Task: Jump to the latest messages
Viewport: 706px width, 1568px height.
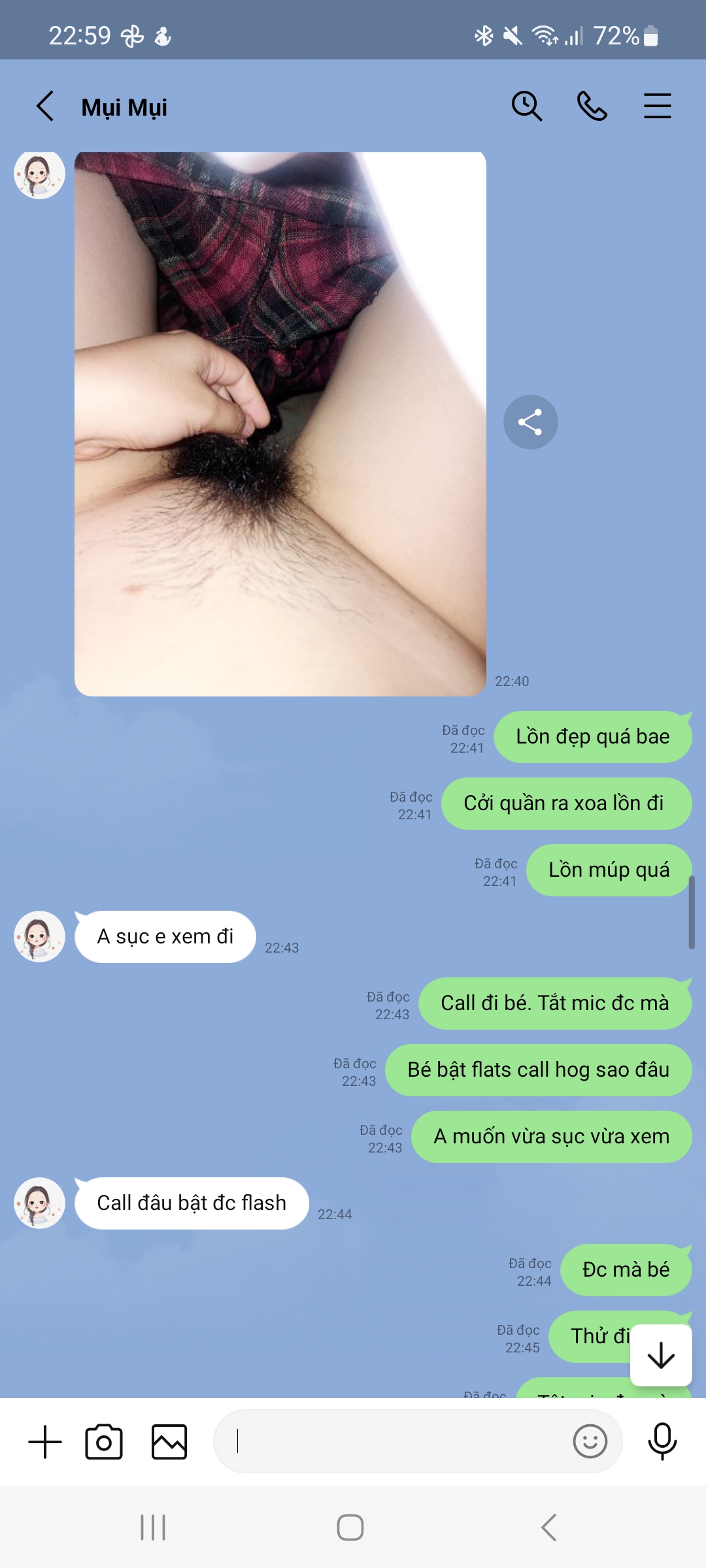Action: point(661,1355)
